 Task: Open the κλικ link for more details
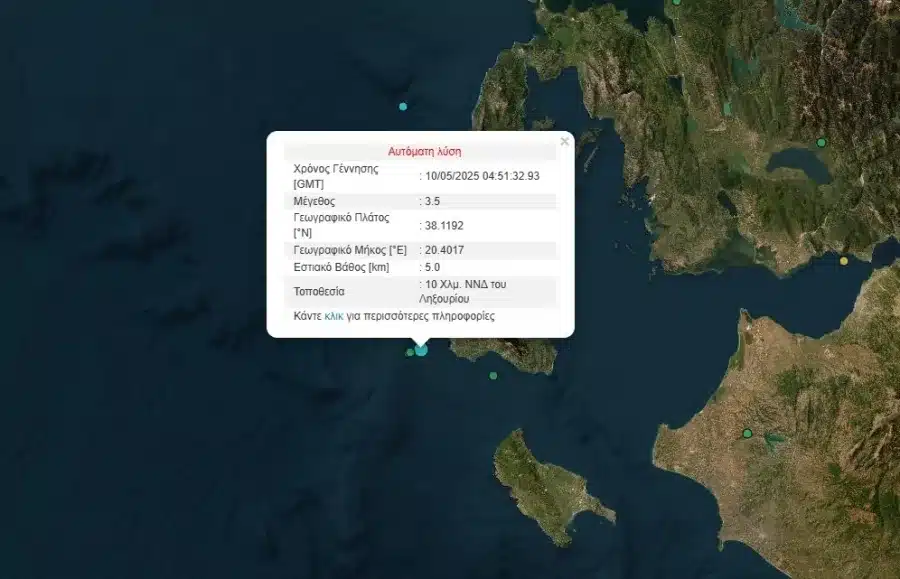334,316
